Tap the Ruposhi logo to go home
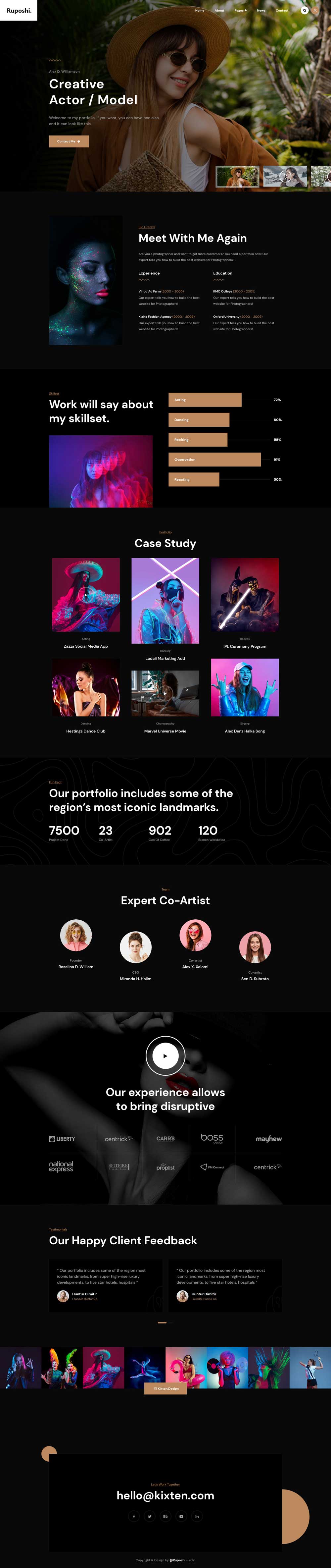This screenshot has height=1568, width=331. point(18,10)
